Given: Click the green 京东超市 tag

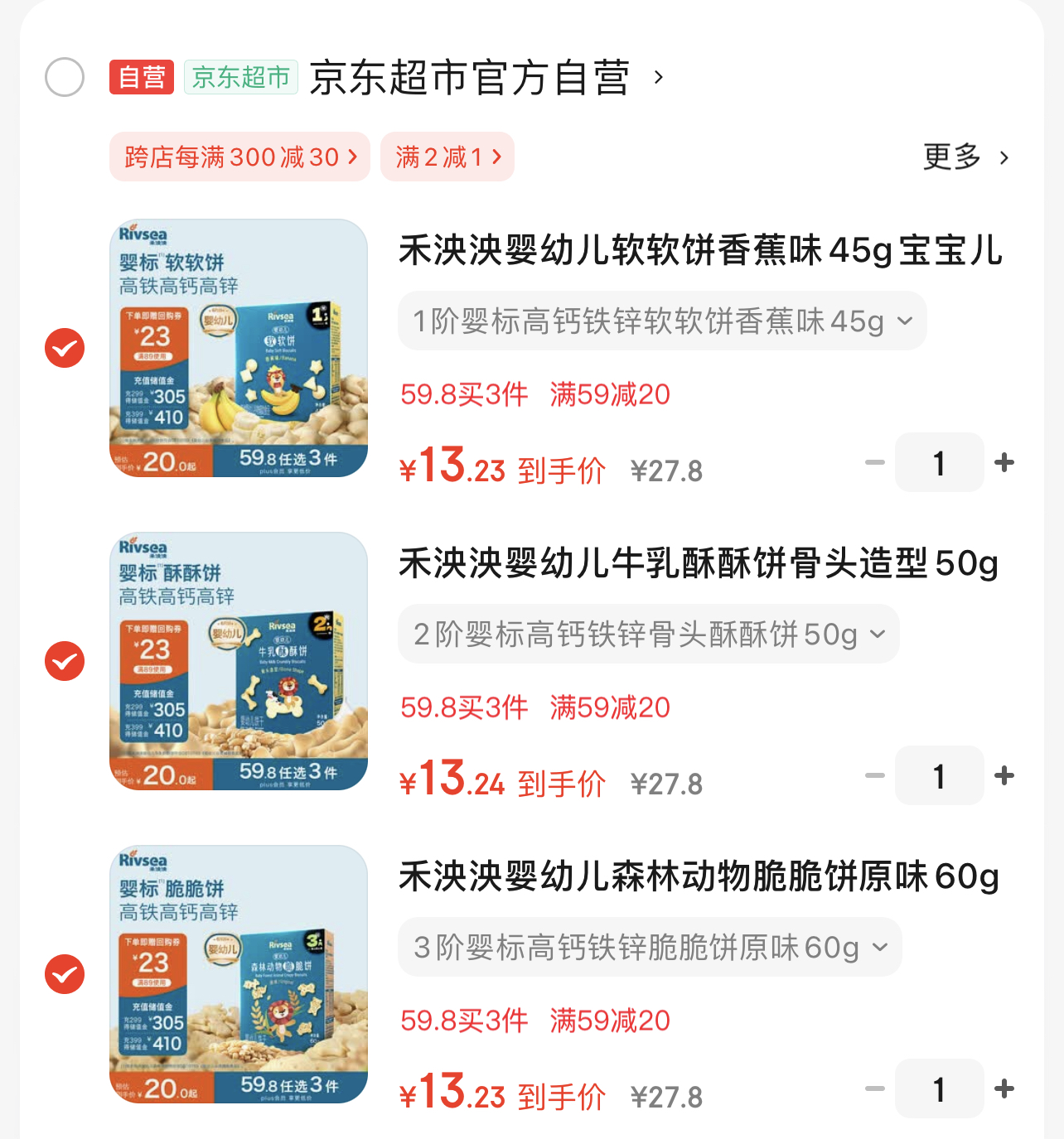Looking at the screenshot, I should [240, 78].
